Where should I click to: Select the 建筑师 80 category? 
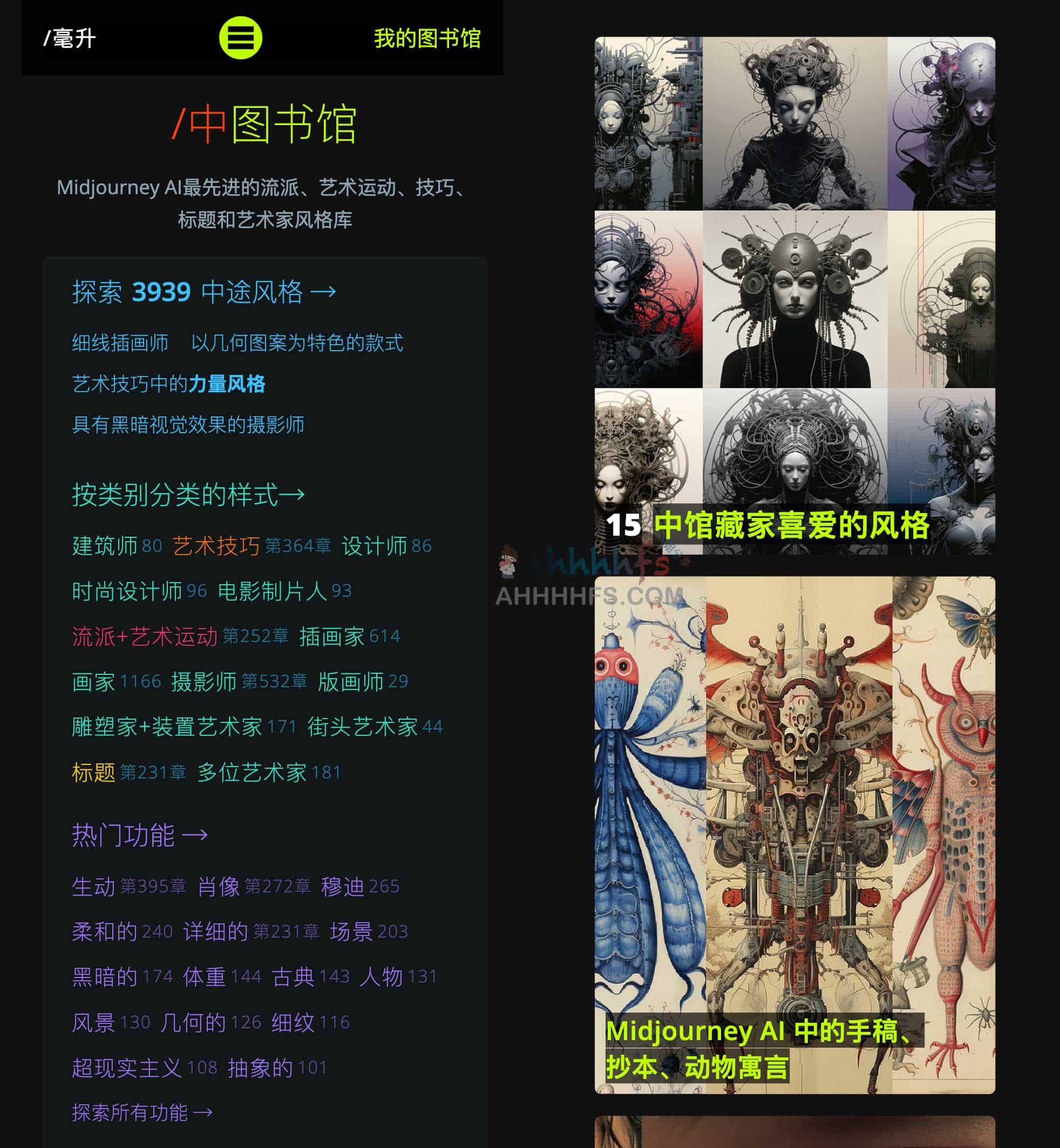[x=117, y=546]
